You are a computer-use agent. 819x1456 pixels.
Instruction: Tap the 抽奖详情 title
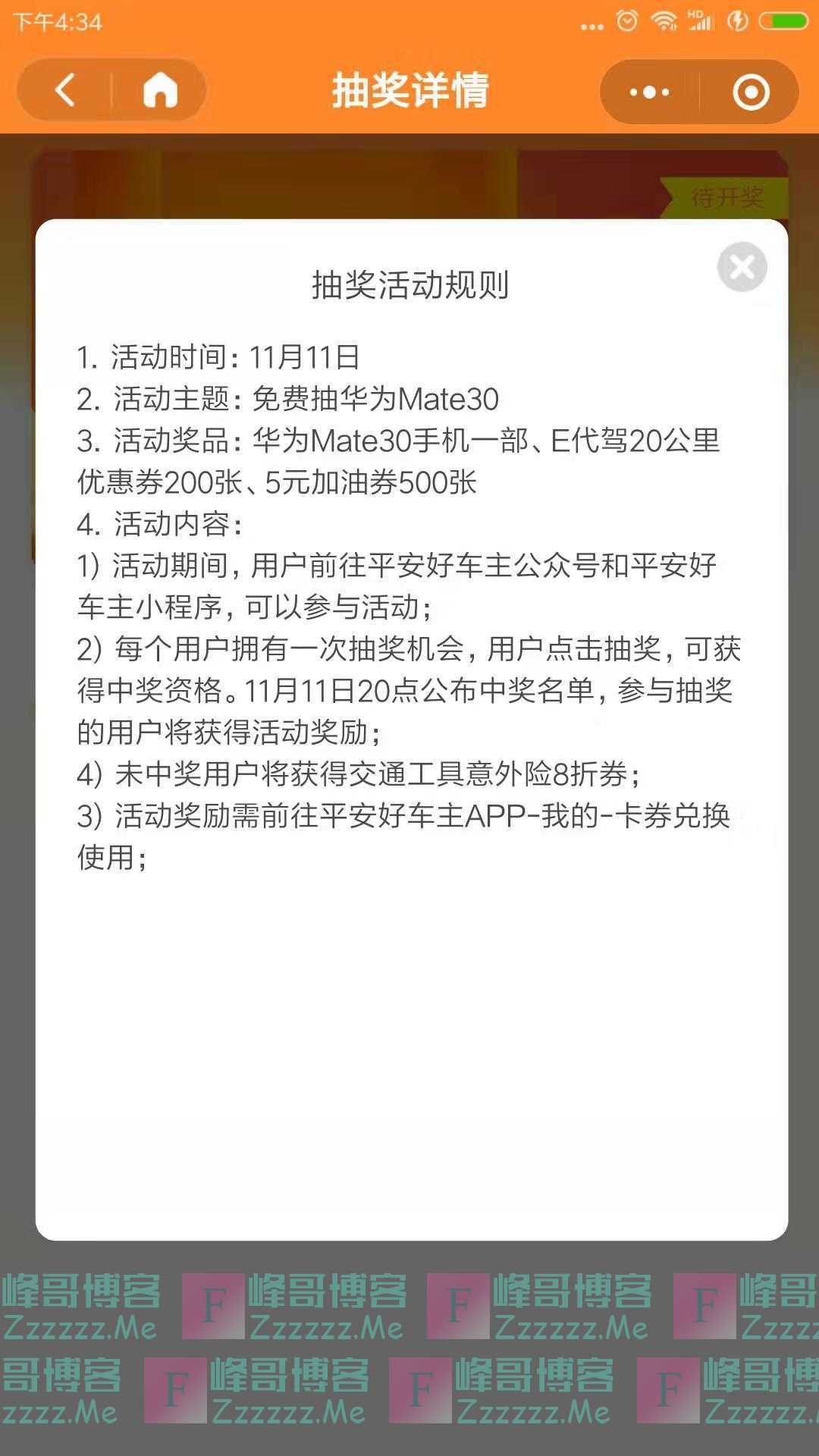pyautogui.click(x=409, y=90)
